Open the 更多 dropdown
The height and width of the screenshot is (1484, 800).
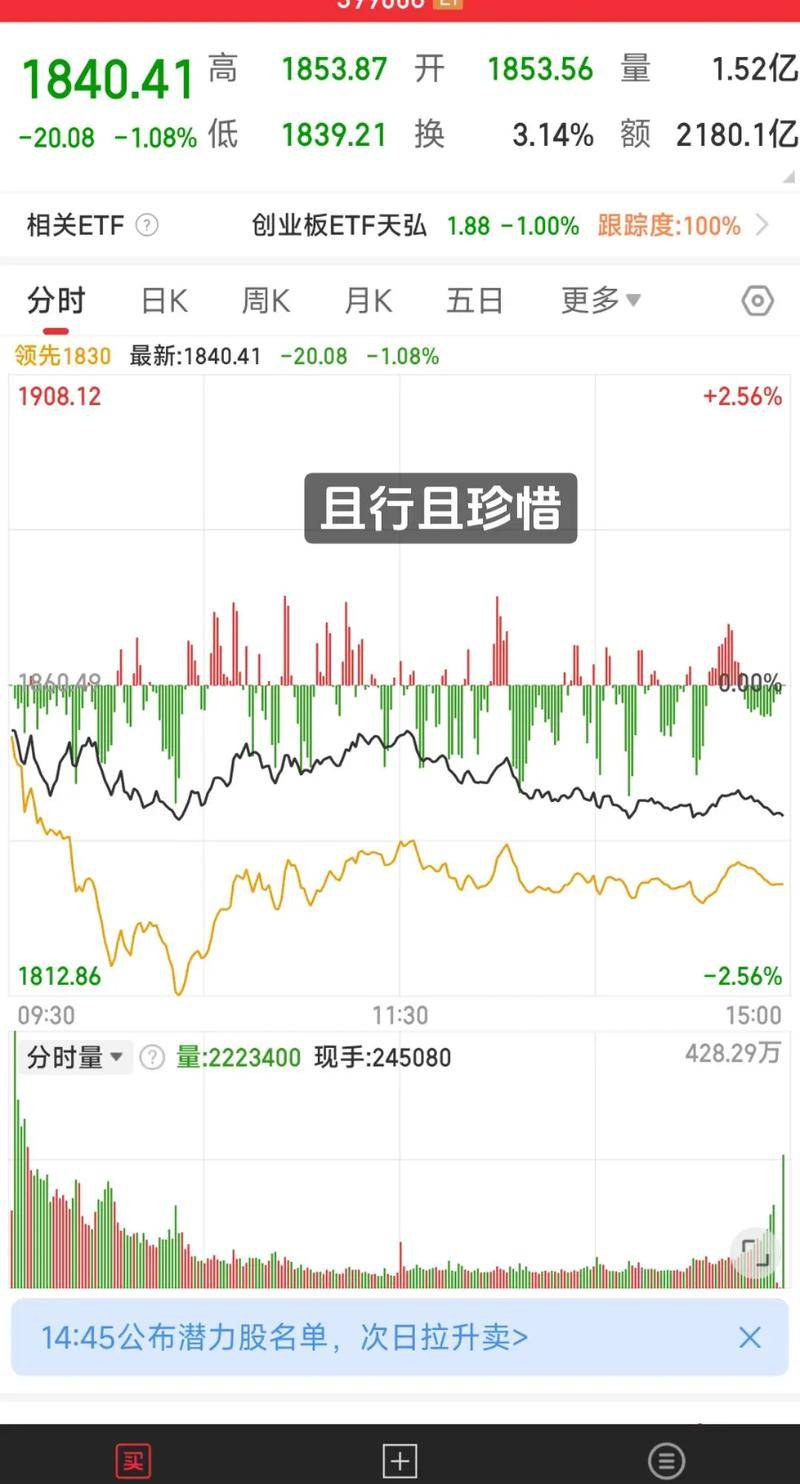pyautogui.click(x=600, y=300)
